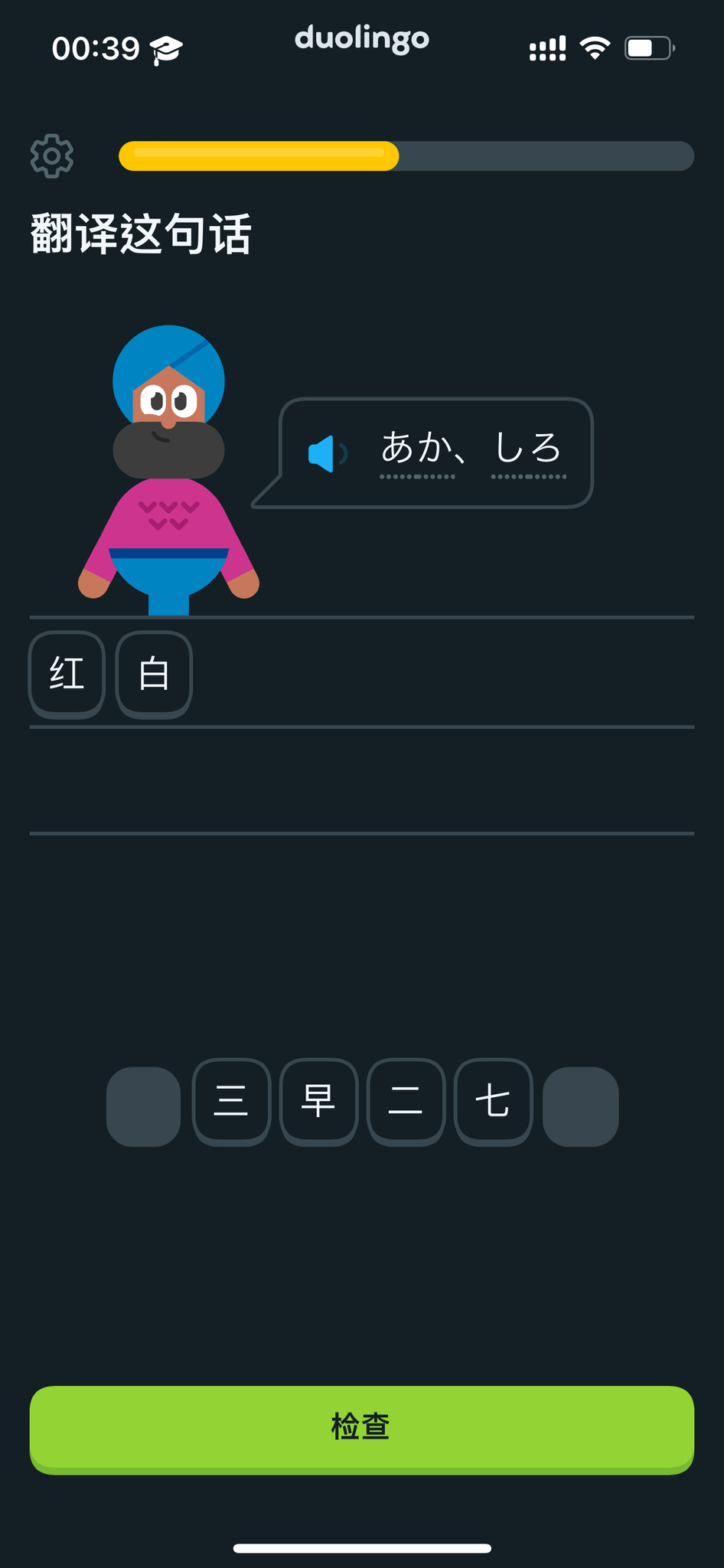This screenshot has width=724, height=1568.
Task: Remove the 红 tile from your answer
Action: tap(66, 674)
